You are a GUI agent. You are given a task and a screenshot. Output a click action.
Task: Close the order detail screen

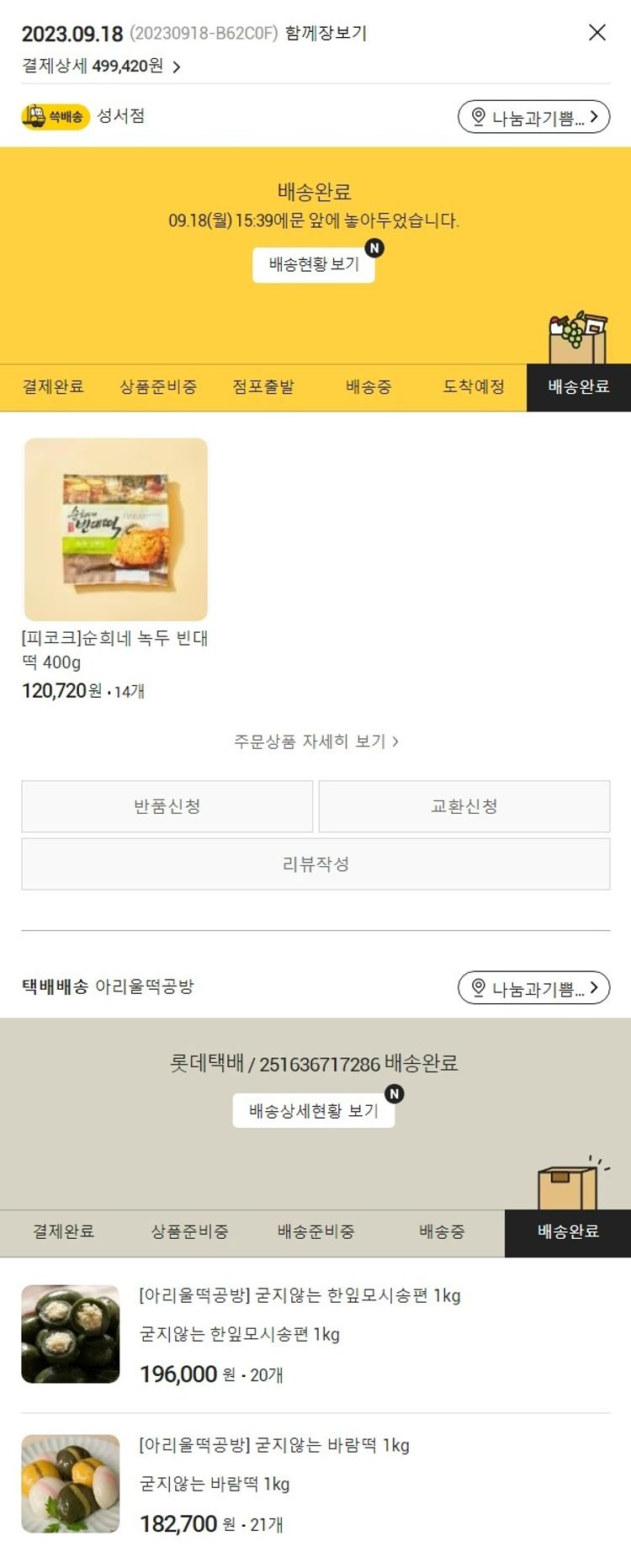(x=597, y=33)
